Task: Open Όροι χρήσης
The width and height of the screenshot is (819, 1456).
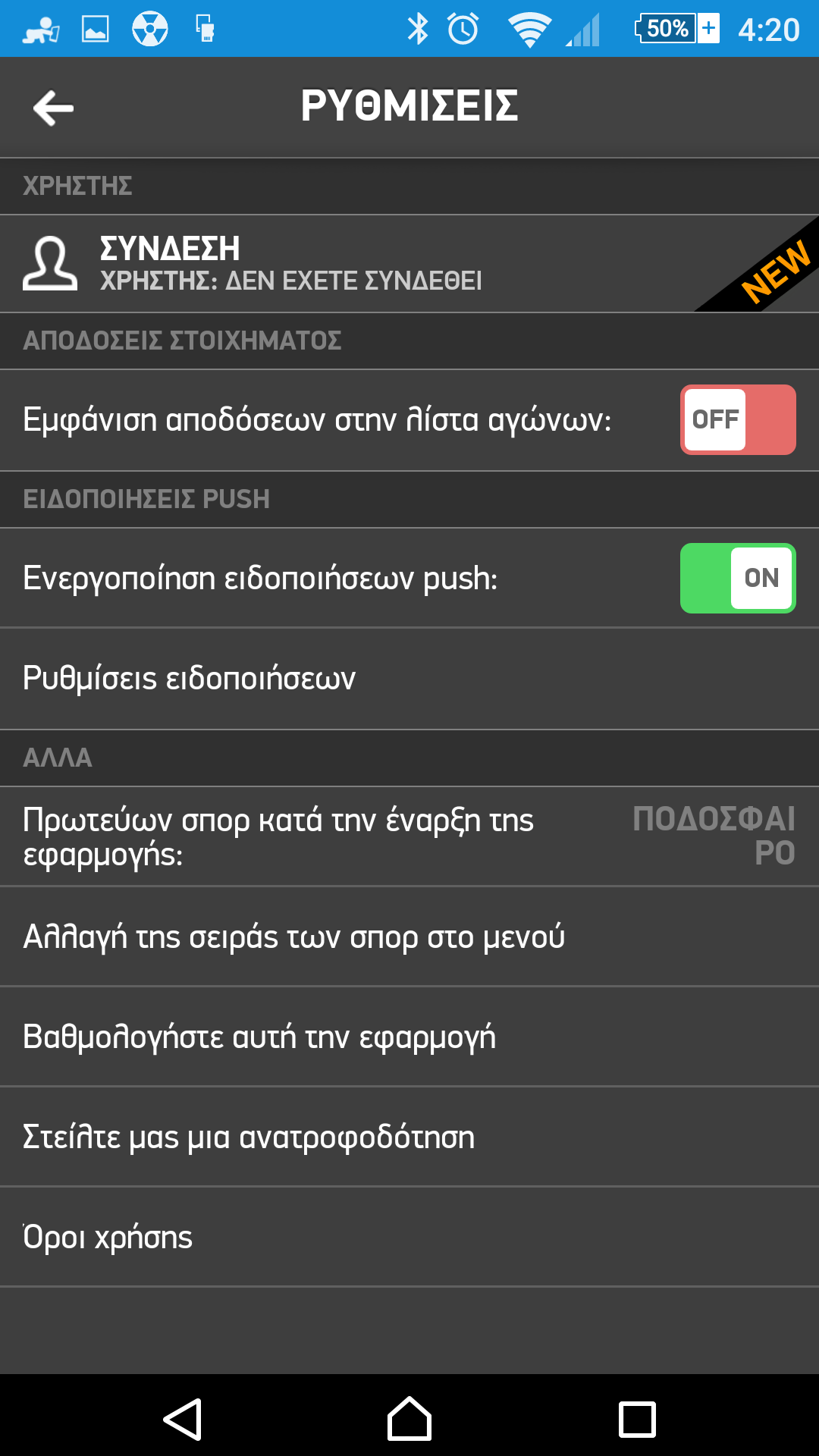Action: [409, 1237]
